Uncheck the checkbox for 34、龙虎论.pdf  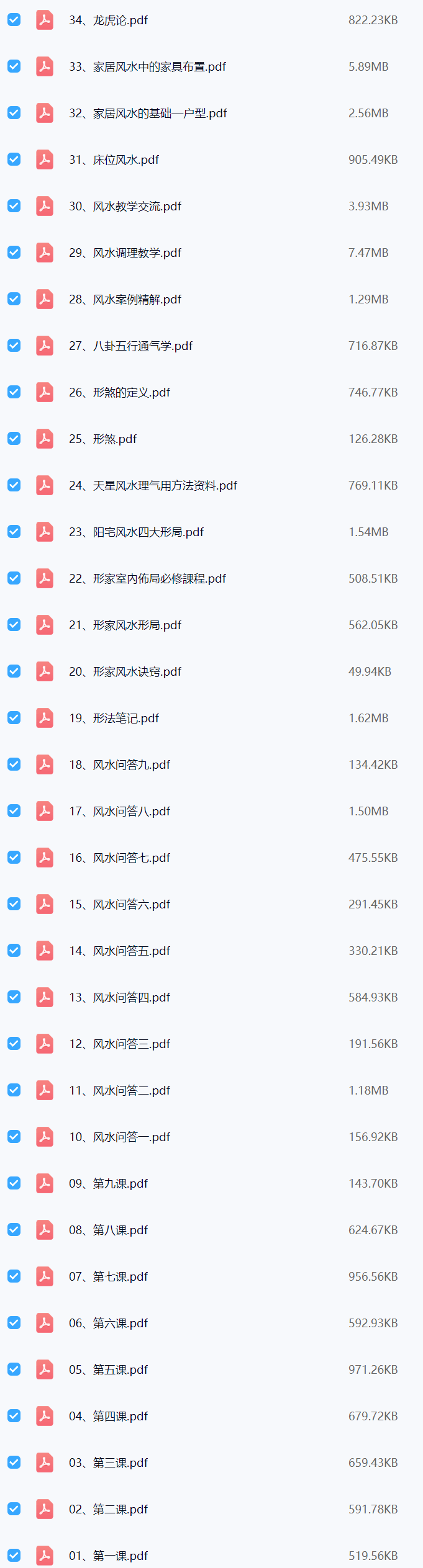click(x=14, y=20)
